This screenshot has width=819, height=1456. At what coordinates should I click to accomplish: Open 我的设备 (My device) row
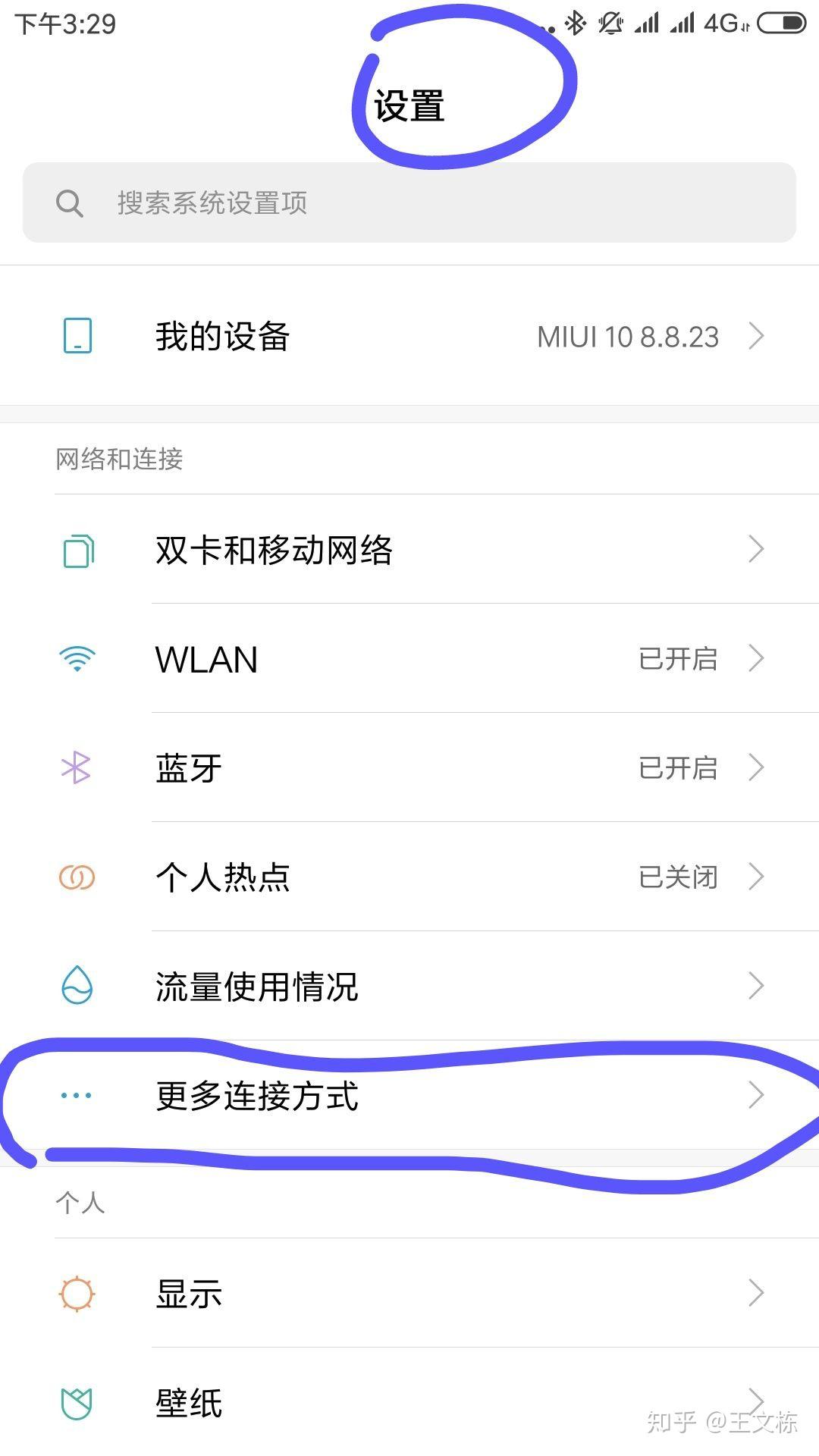409,336
